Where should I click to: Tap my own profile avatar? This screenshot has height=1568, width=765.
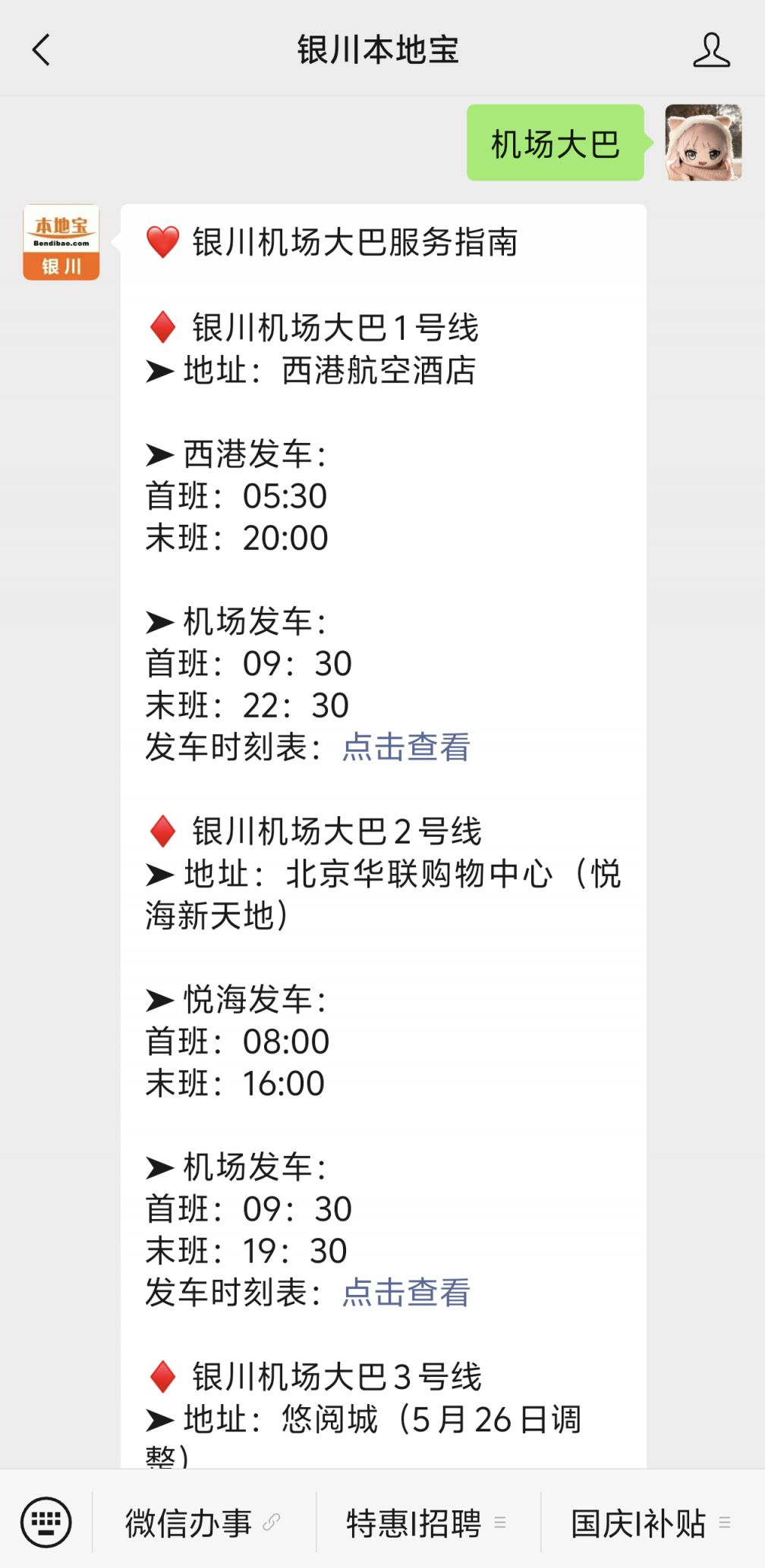coord(703,143)
